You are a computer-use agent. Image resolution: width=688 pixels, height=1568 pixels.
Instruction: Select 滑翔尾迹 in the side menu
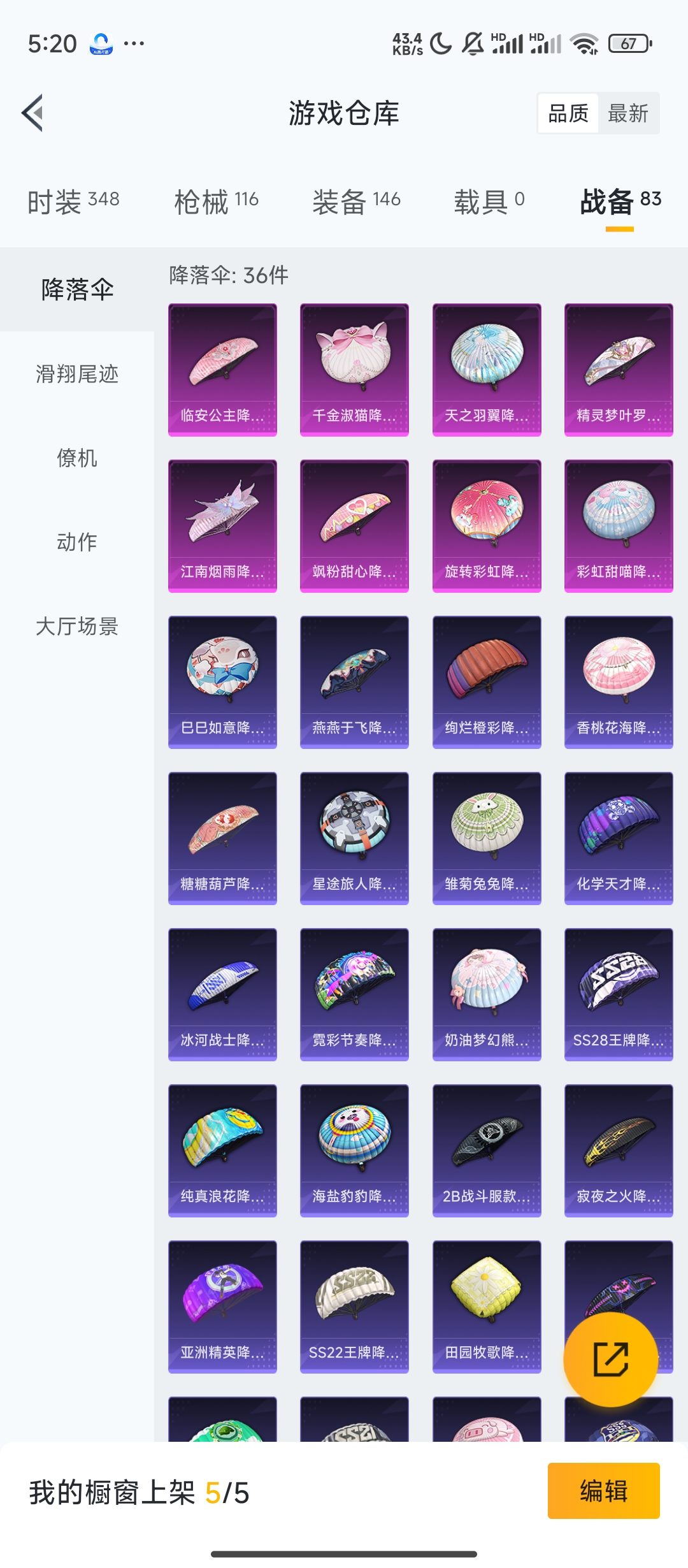(77, 374)
